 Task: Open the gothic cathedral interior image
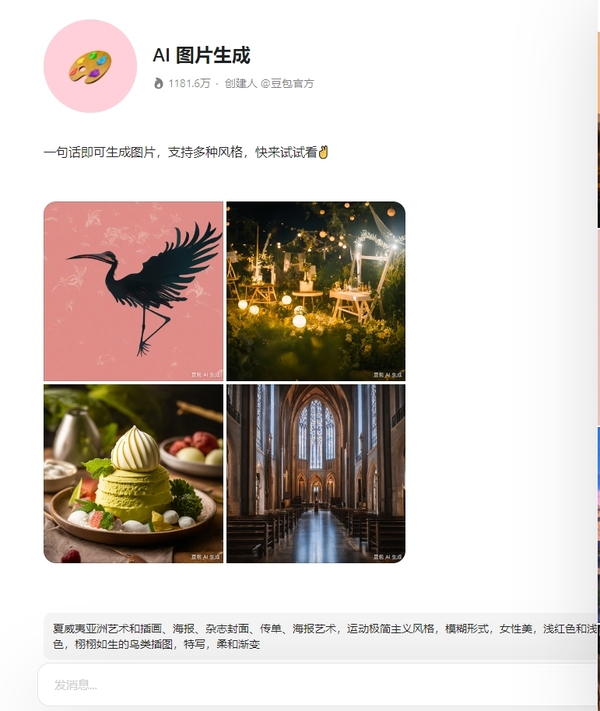pos(316,474)
